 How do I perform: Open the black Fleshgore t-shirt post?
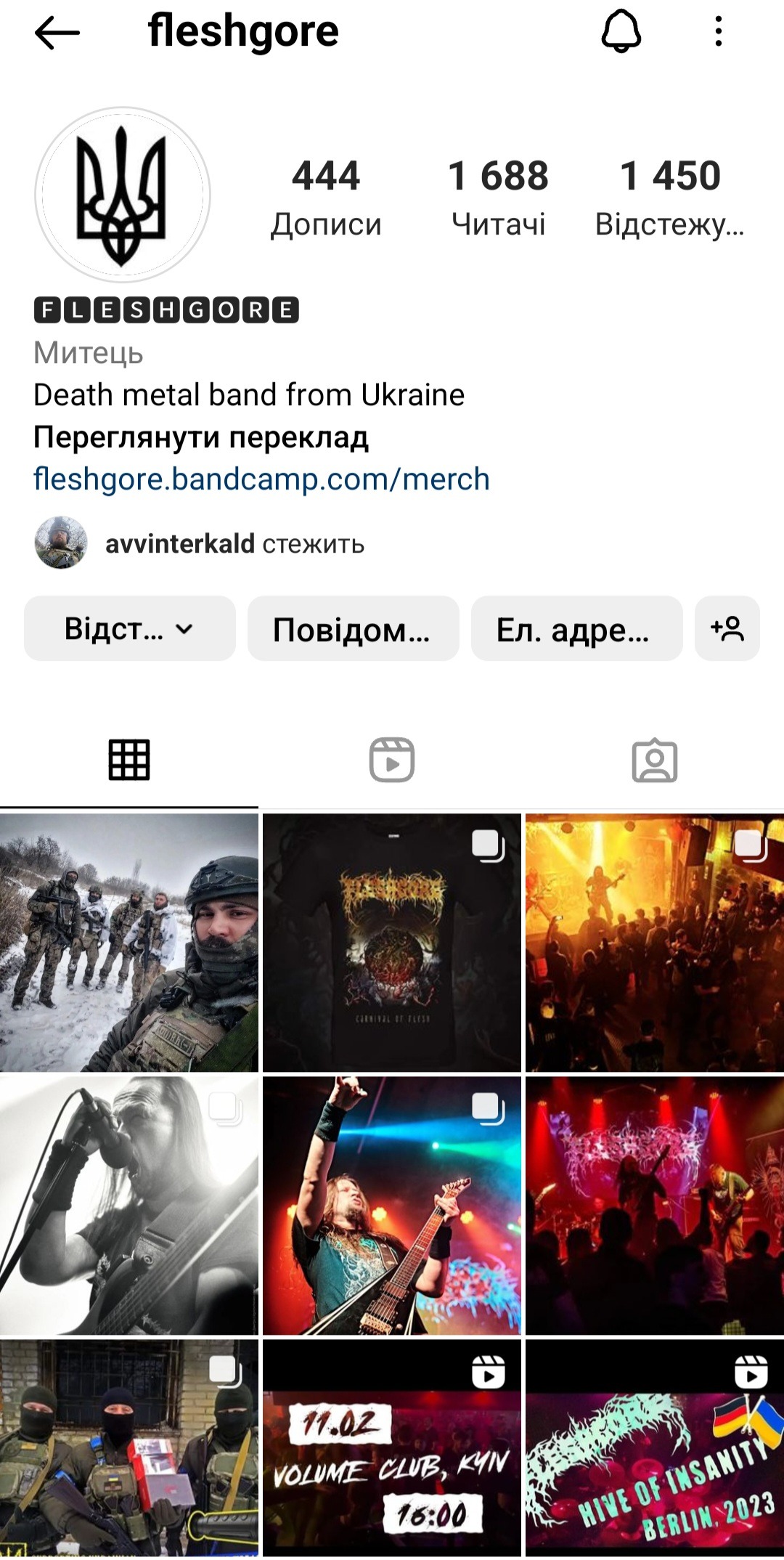tap(392, 943)
